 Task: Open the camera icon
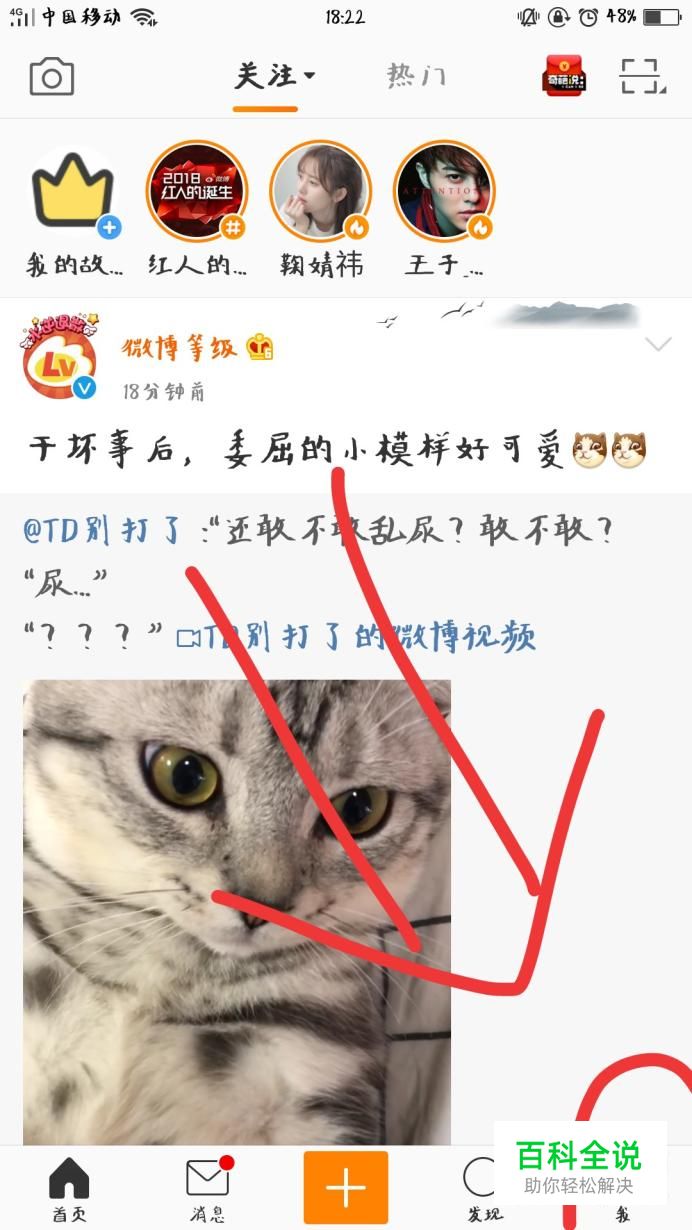[52, 77]
